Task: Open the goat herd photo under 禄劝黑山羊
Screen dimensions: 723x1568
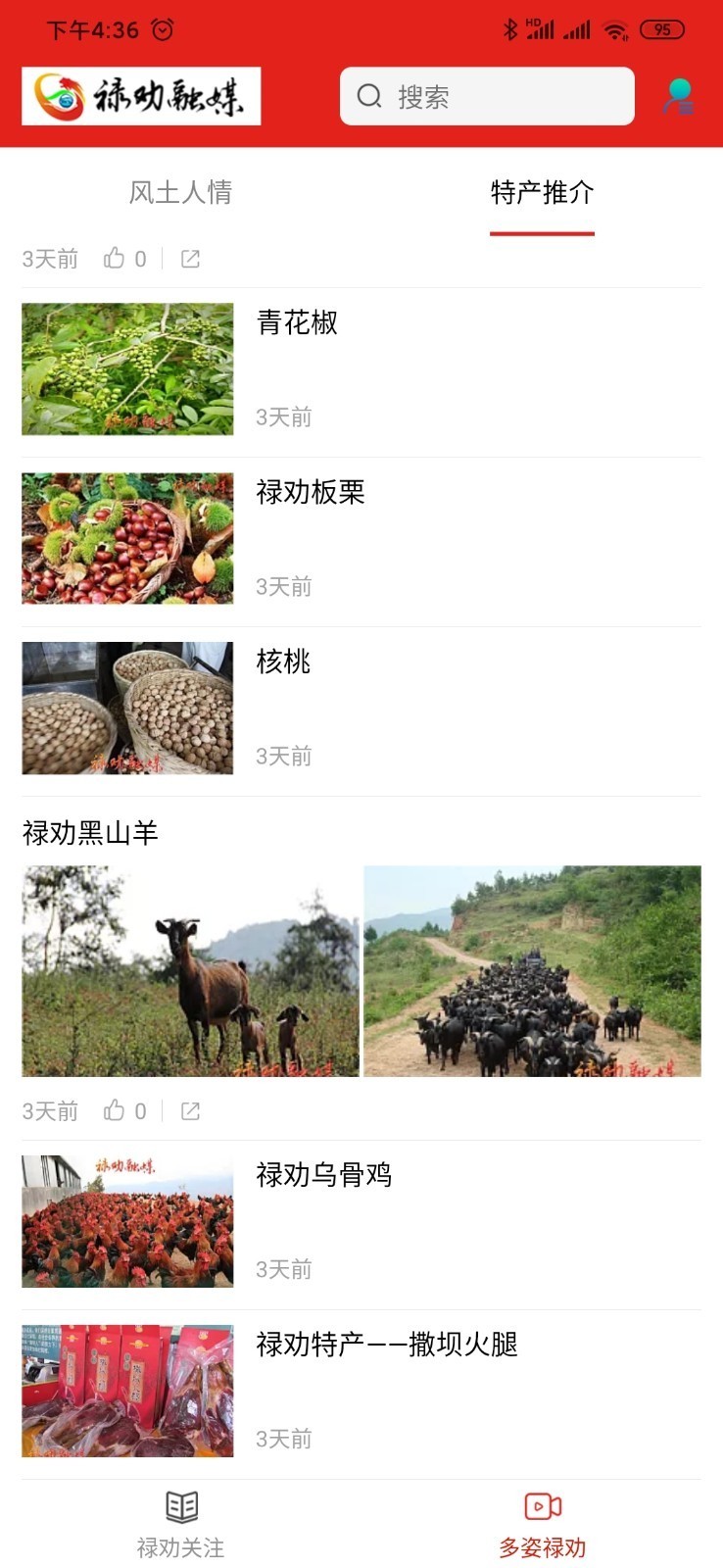Action: pos(533,970)
